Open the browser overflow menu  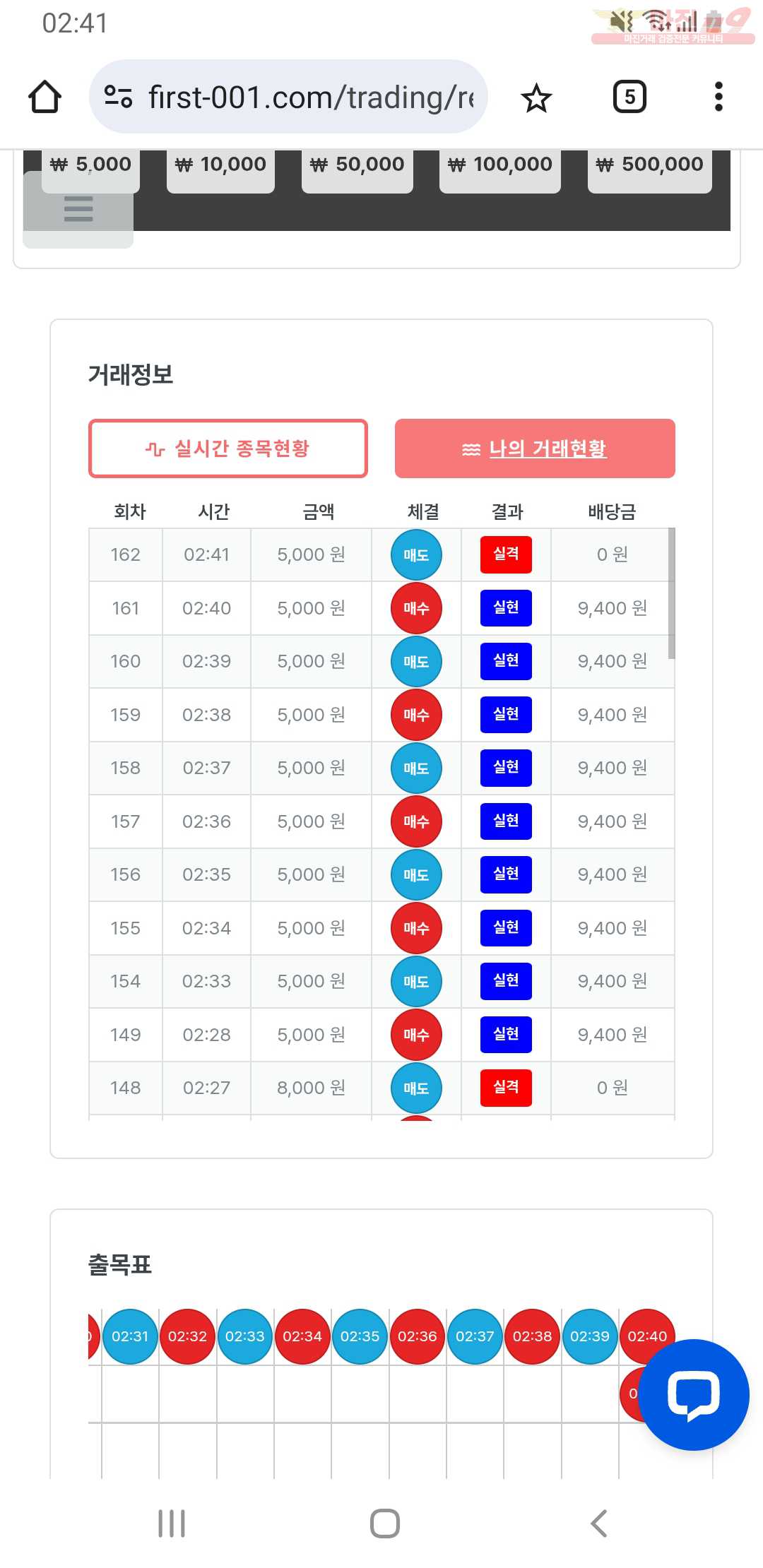click(x=718, y=97)
